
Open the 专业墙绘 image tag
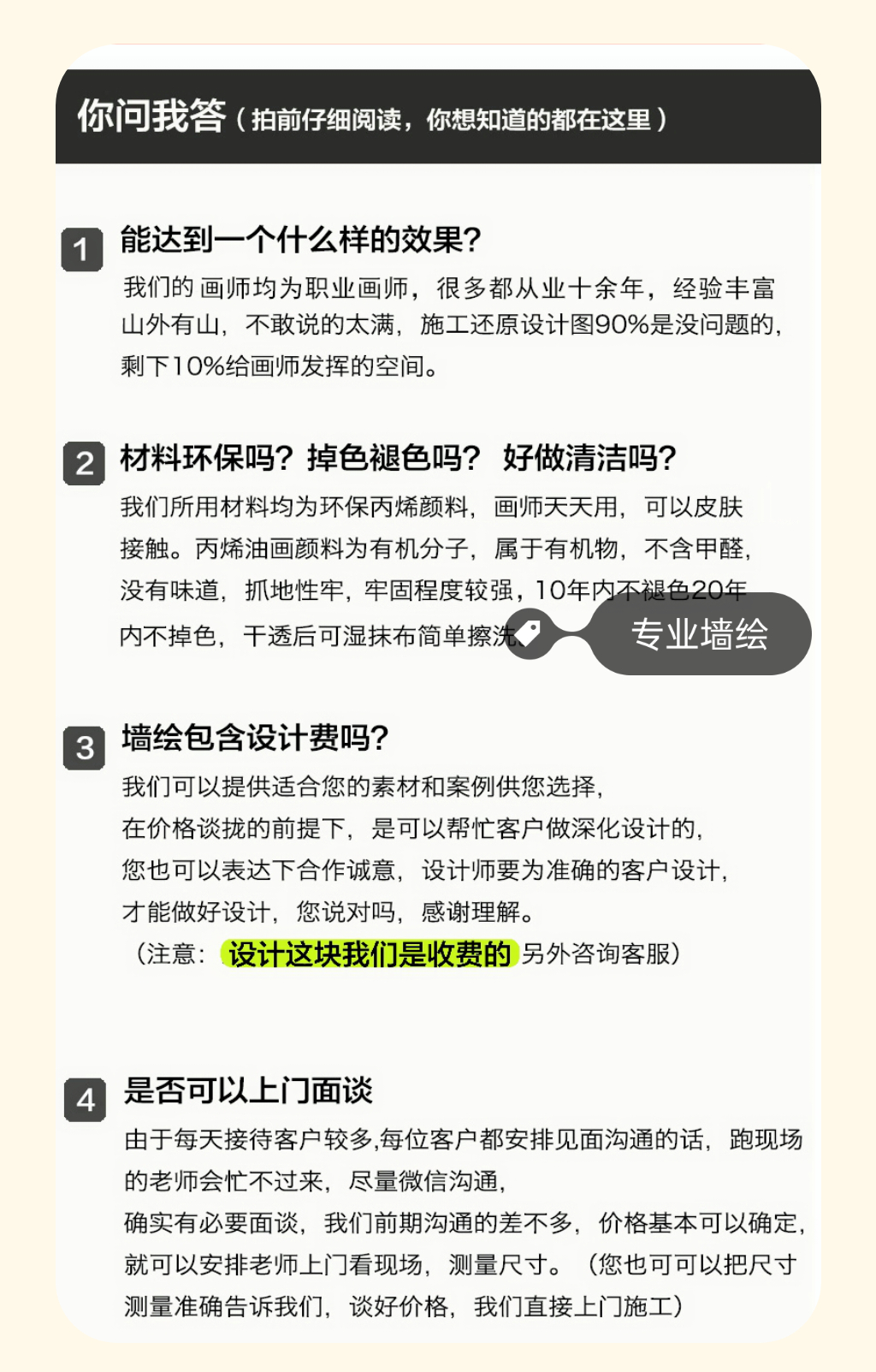coord(699,634)
